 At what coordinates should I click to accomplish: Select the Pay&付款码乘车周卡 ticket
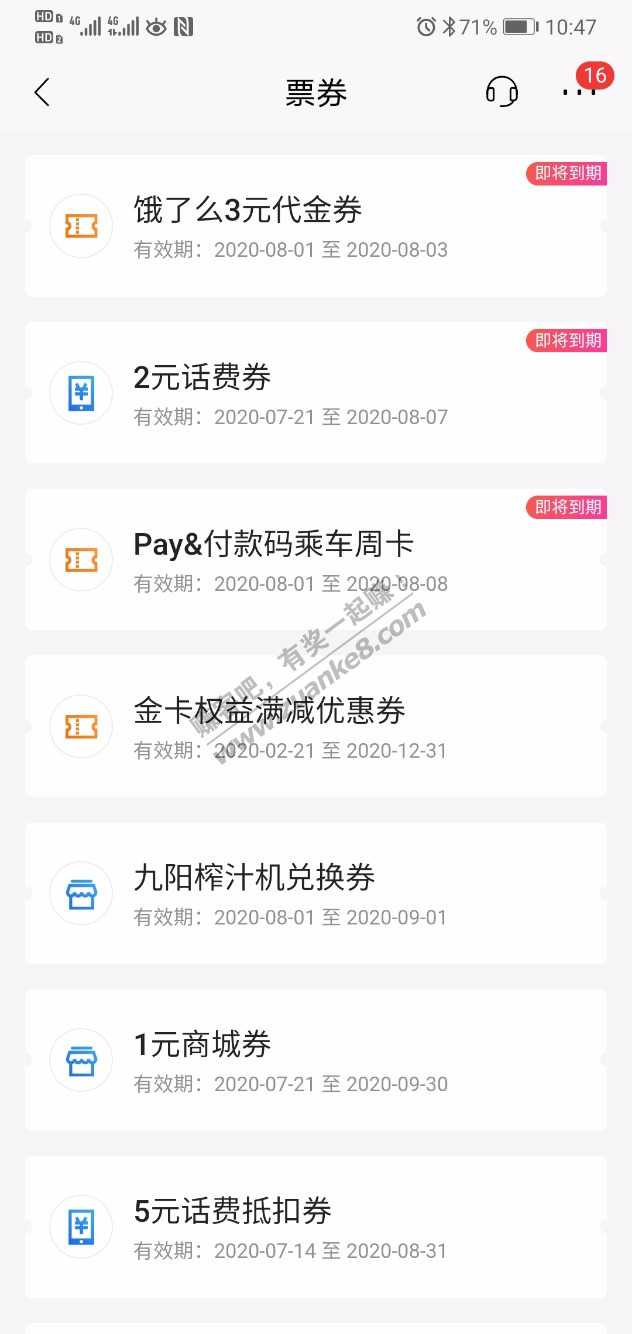tap(315, 560)
